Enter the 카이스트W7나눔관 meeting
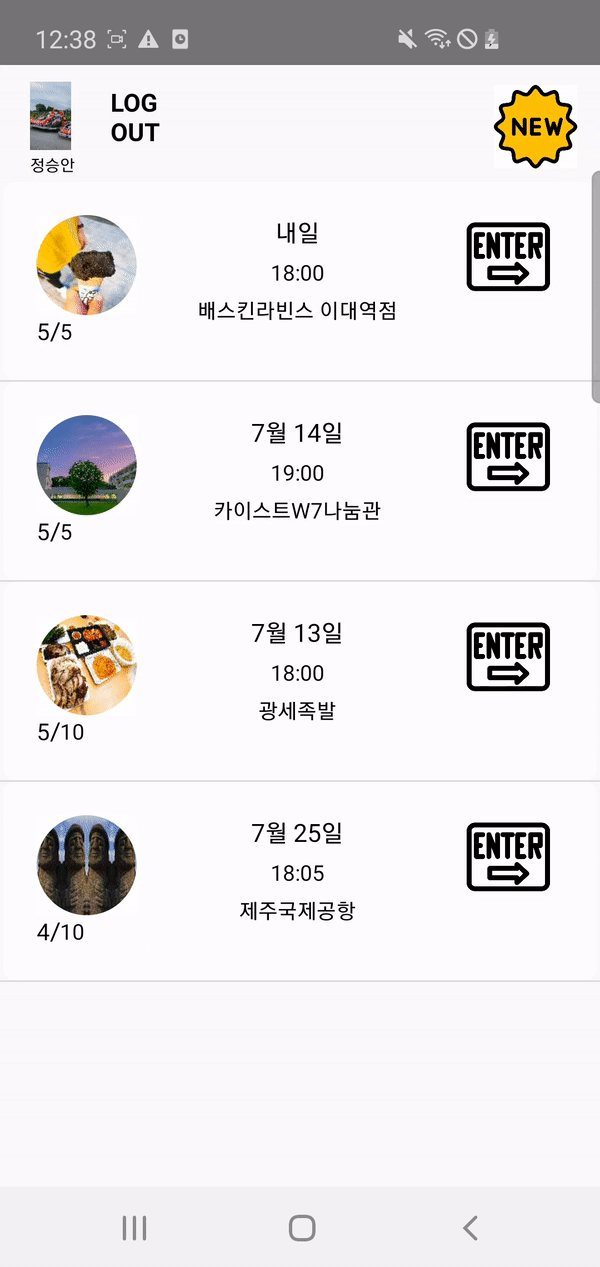Viewport: 600px width, 1267px height. [x=508, y=456]
